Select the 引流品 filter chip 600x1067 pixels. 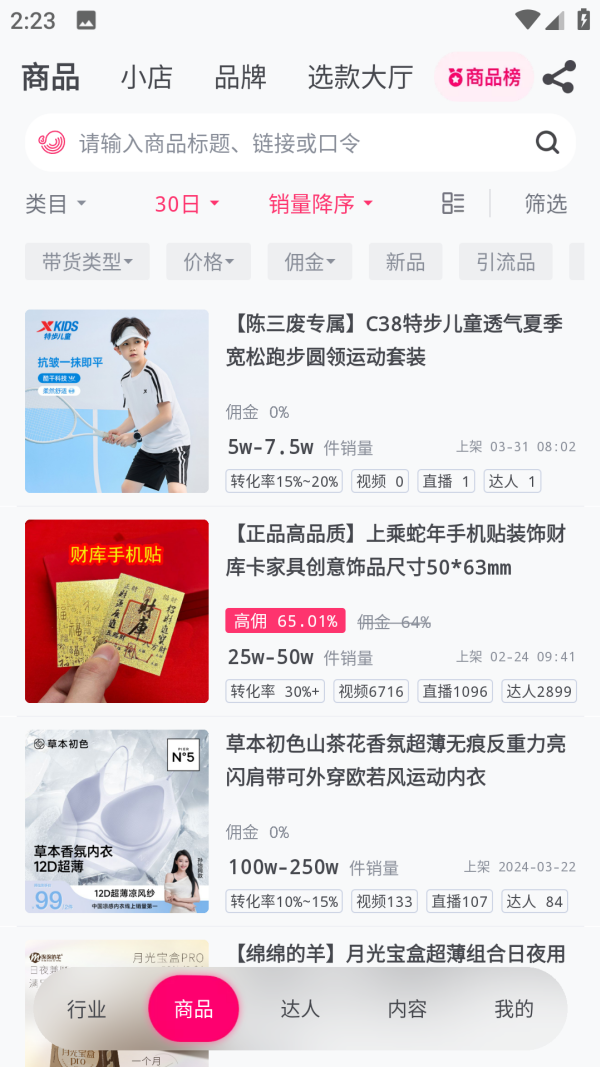[505, 262]
